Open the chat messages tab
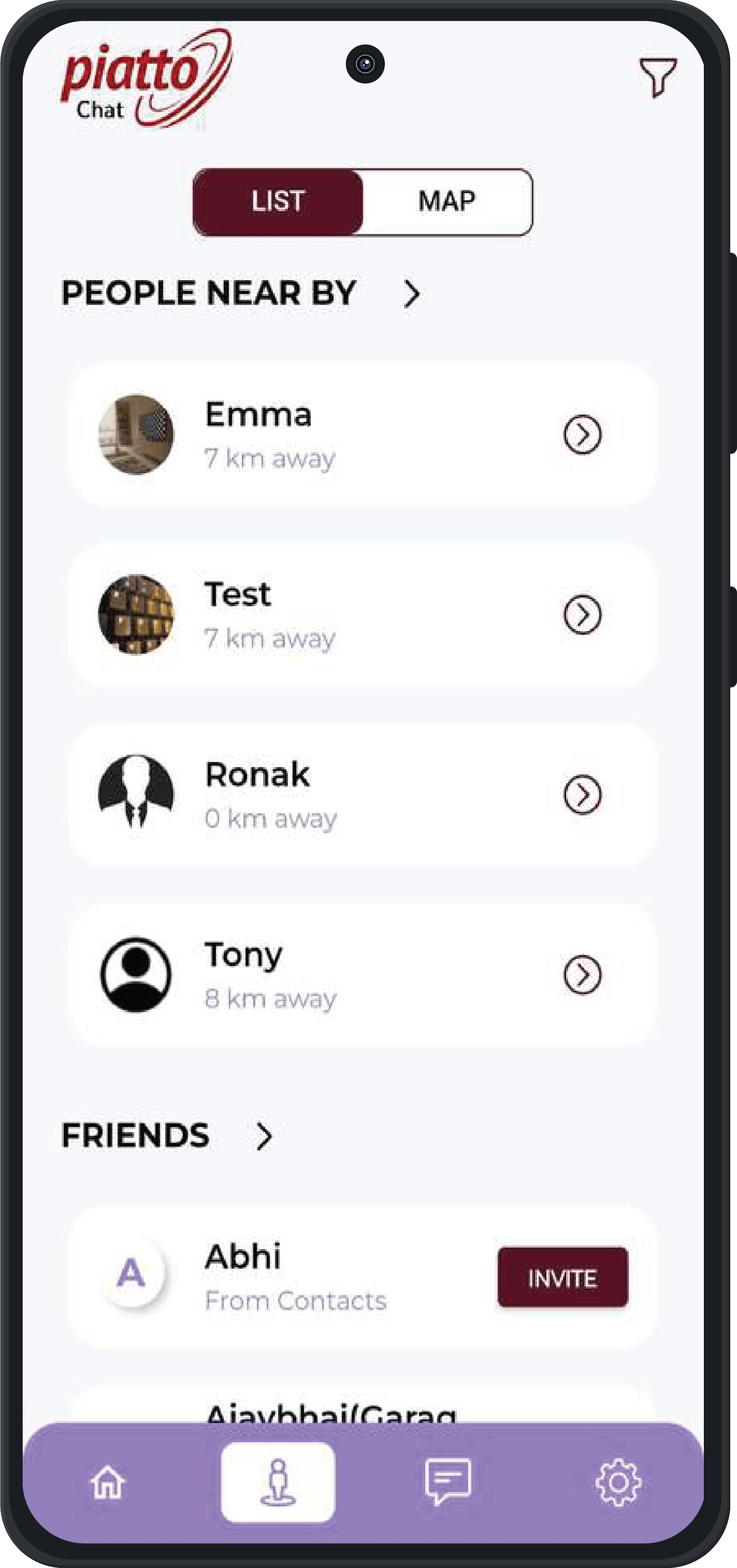Viewport: 737px width, 1568px height. pyautogui.click(x=447, y=1482)
